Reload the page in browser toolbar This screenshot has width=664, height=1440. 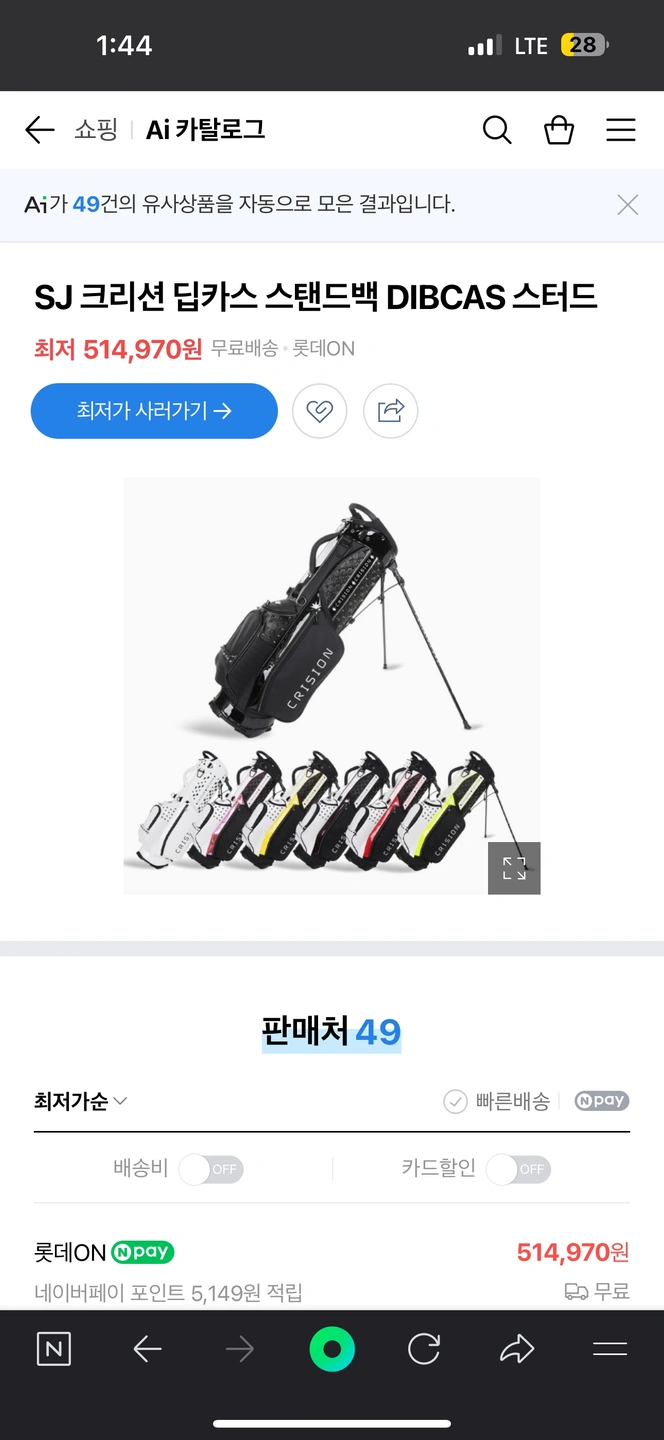[424, 1349]
